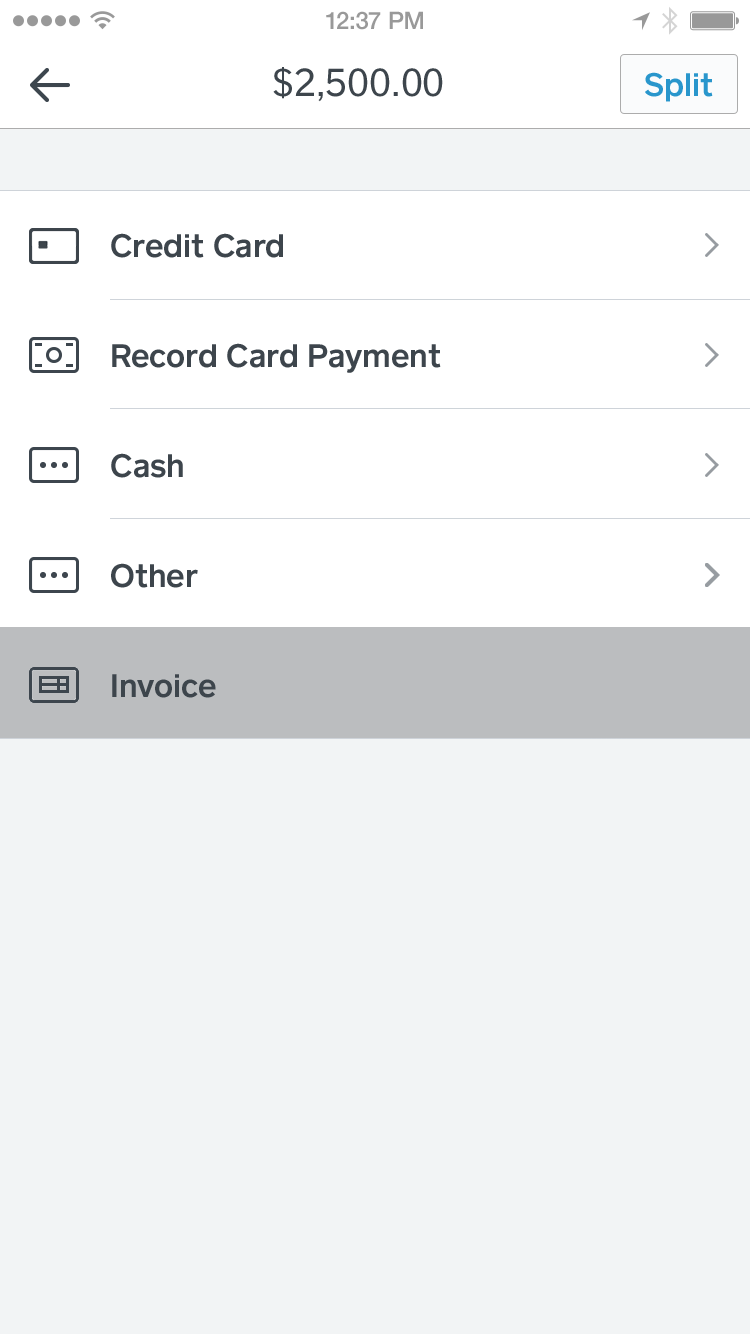750x1334 pixels.
Task: Select the Invoice option
Action: (x=375, y=686)
